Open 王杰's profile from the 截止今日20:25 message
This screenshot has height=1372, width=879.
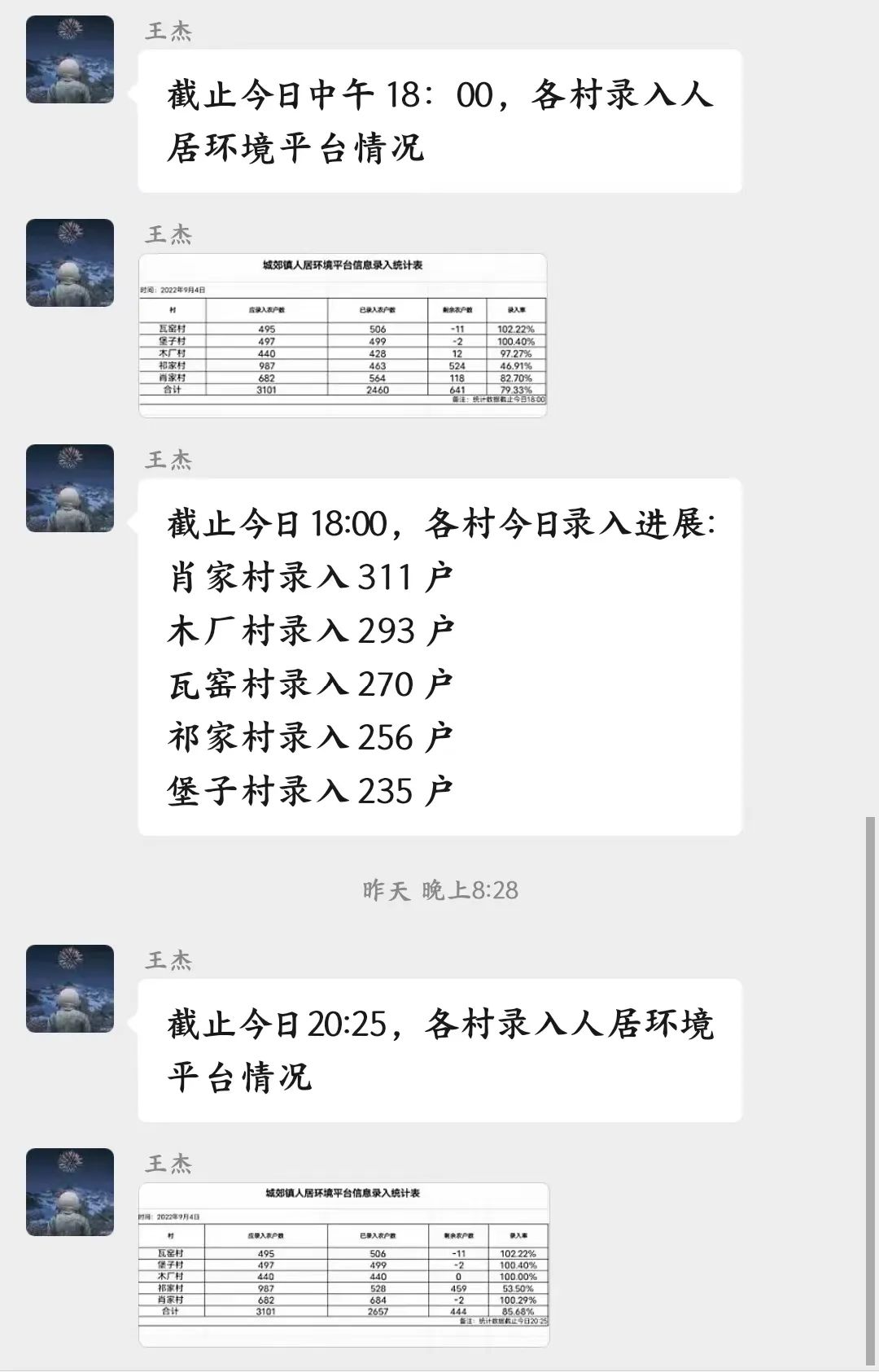[70, 989]
